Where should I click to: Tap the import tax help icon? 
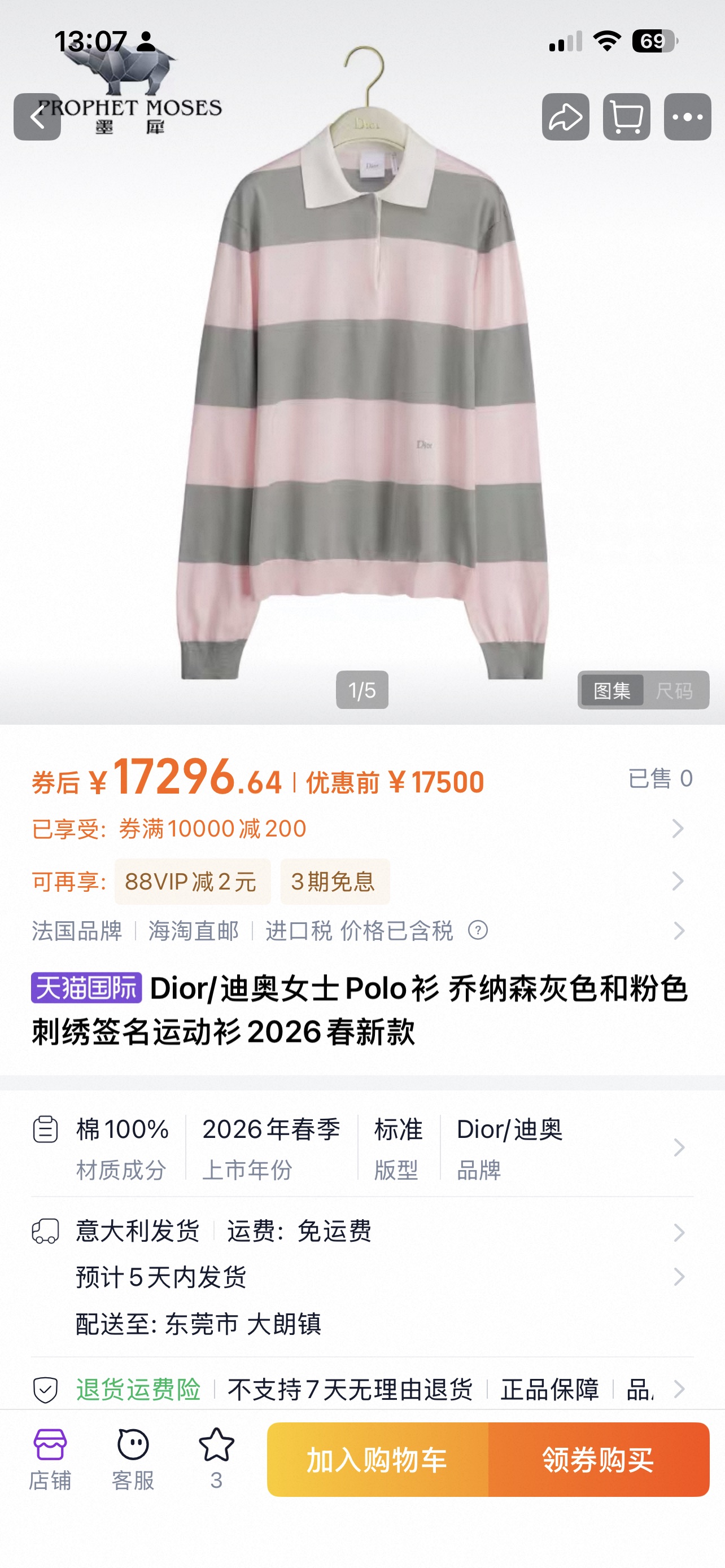coord(478,930)
